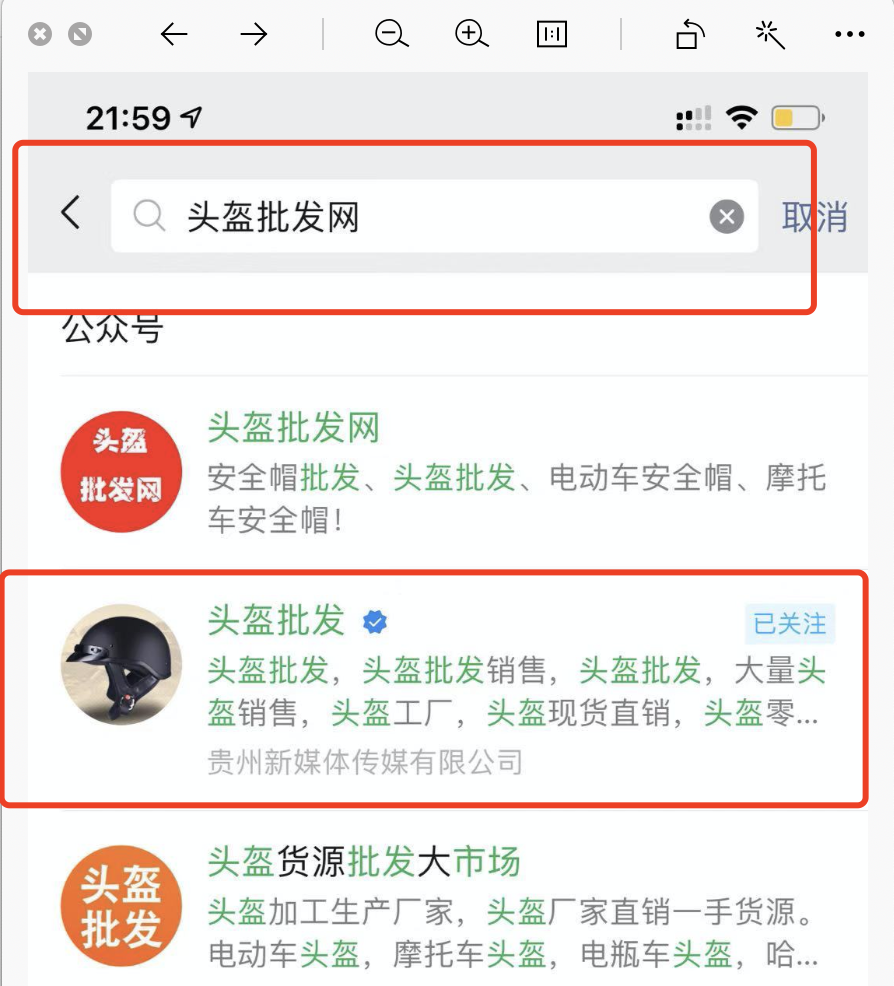This screenshot has width=894, height=986.
Task: Zoom in on the image
Action: point(471,35)
